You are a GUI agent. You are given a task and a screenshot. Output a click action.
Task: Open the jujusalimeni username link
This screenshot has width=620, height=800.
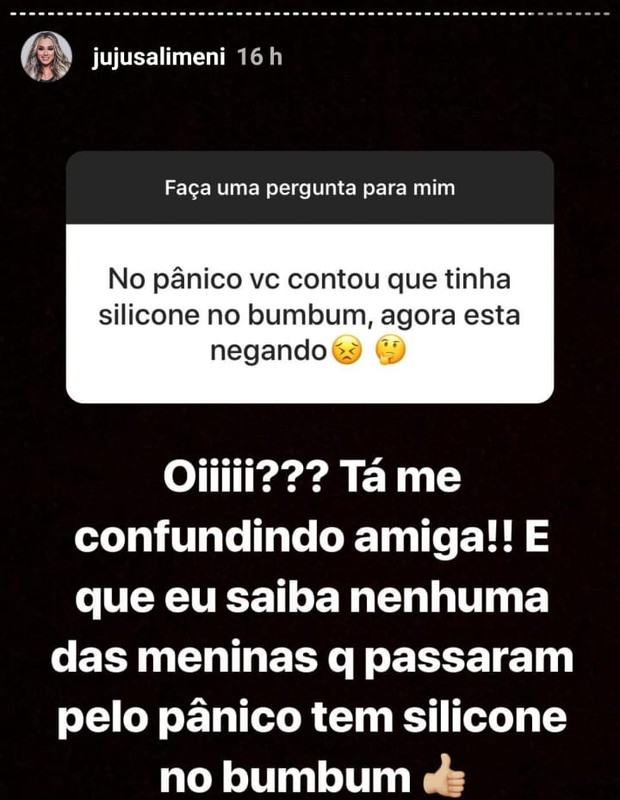tap(160, 56)
